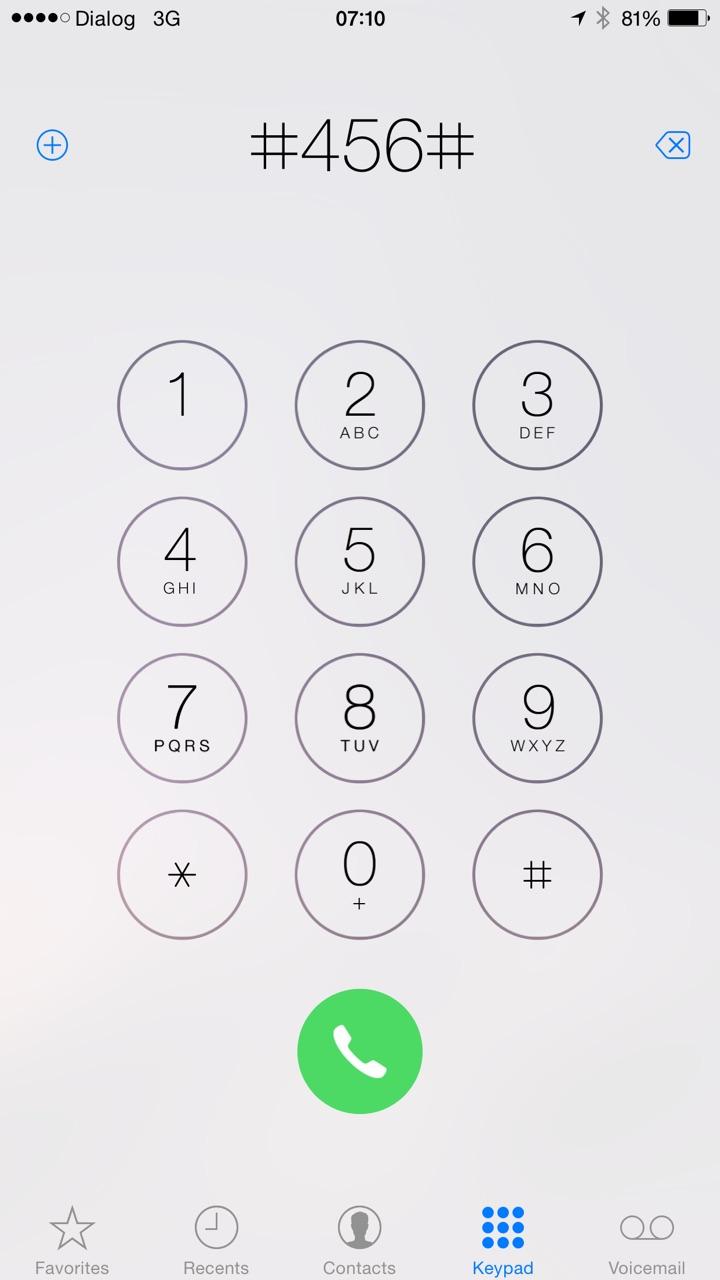Tap the 3 DEF key

click(x=537, y=405)
